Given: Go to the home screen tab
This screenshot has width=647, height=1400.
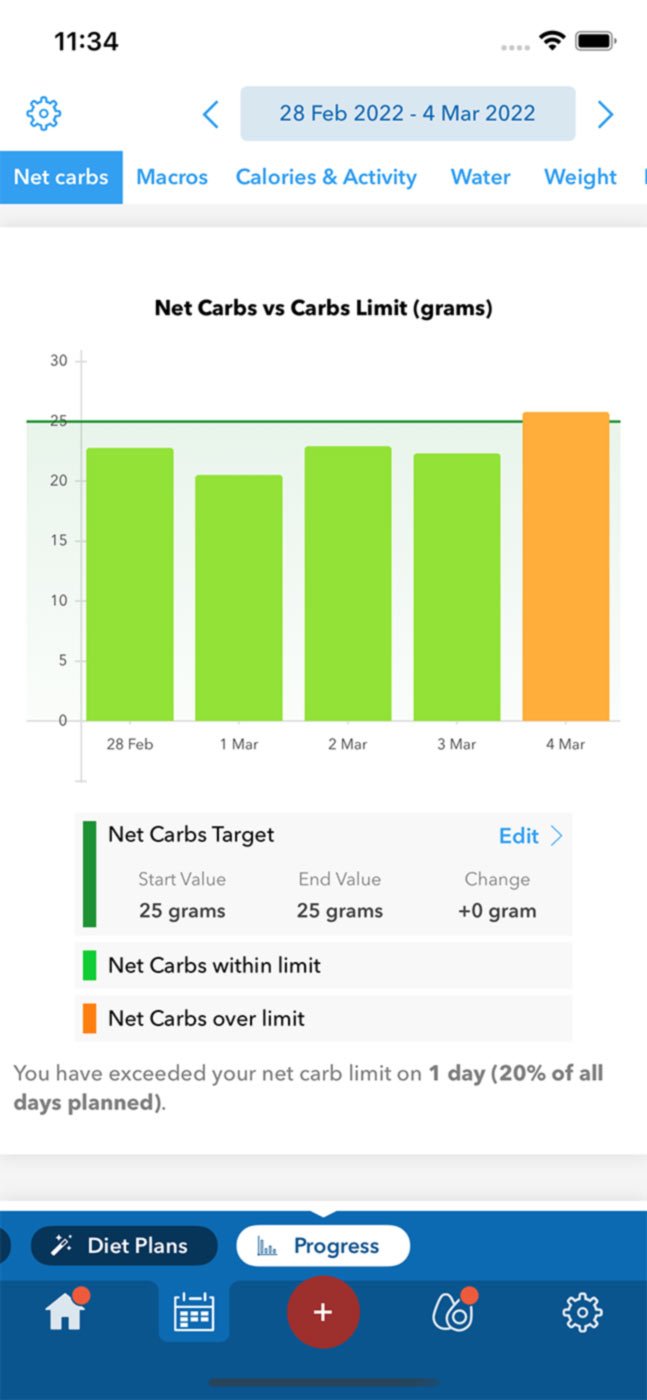Looking at the screenshot, I should [66, 1310].
